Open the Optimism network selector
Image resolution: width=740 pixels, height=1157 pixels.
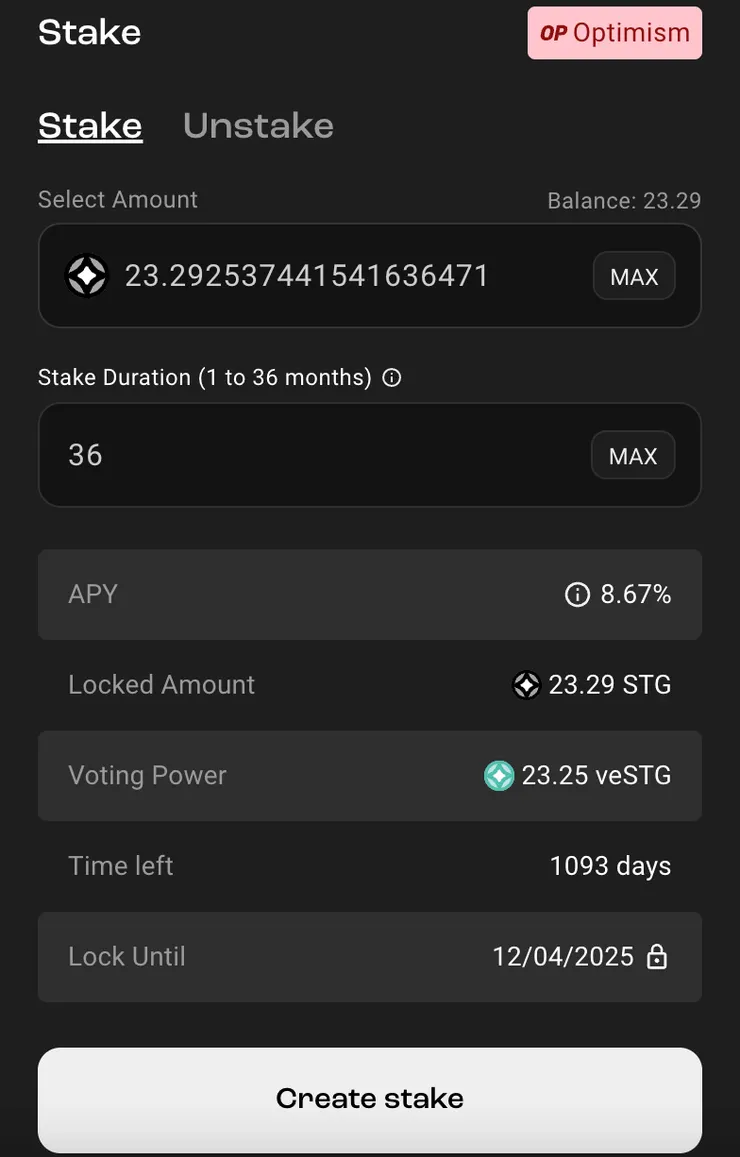click(x=614, y=32)
